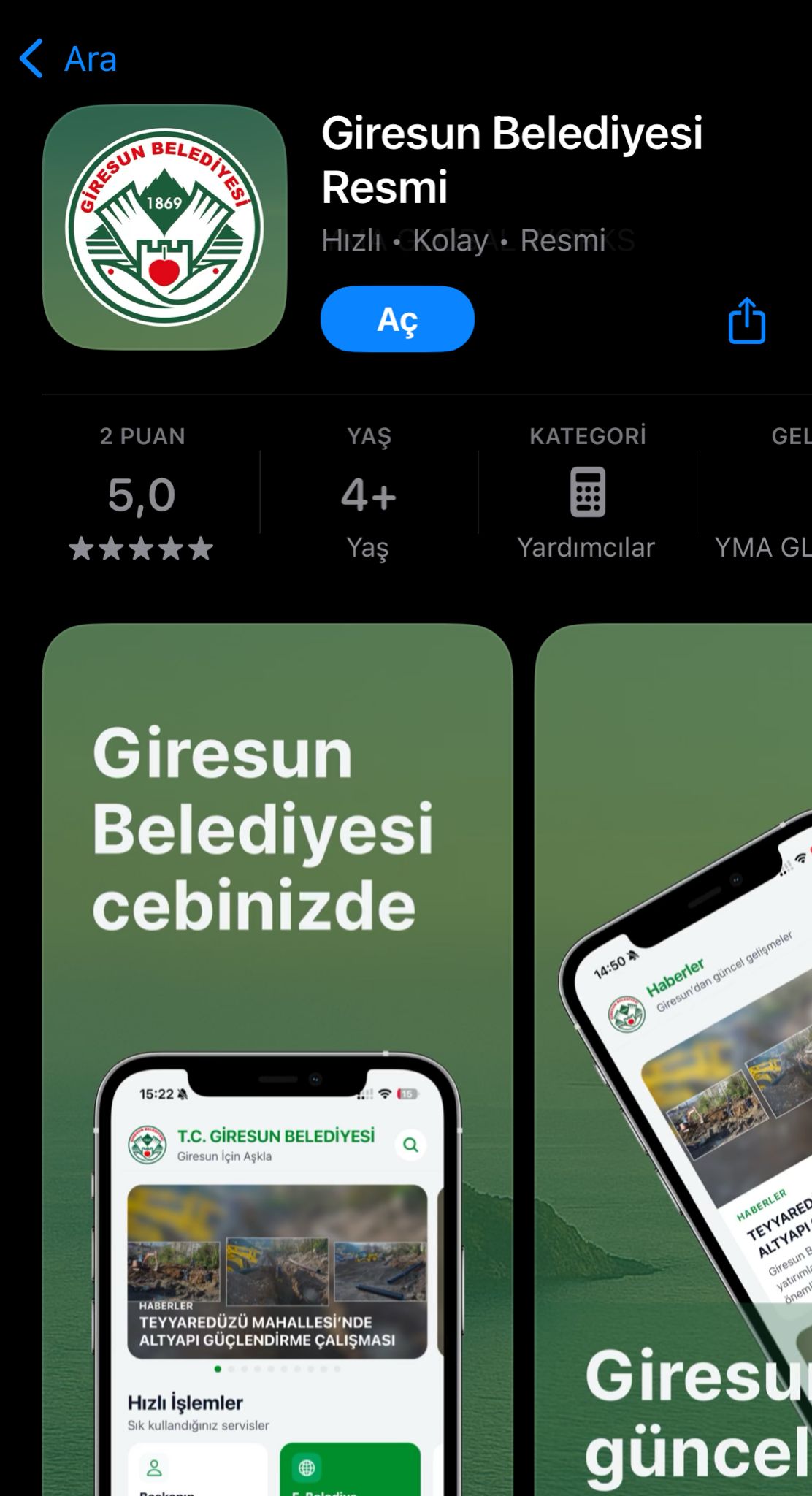Go back to Ara search

[x=69, y=58]
